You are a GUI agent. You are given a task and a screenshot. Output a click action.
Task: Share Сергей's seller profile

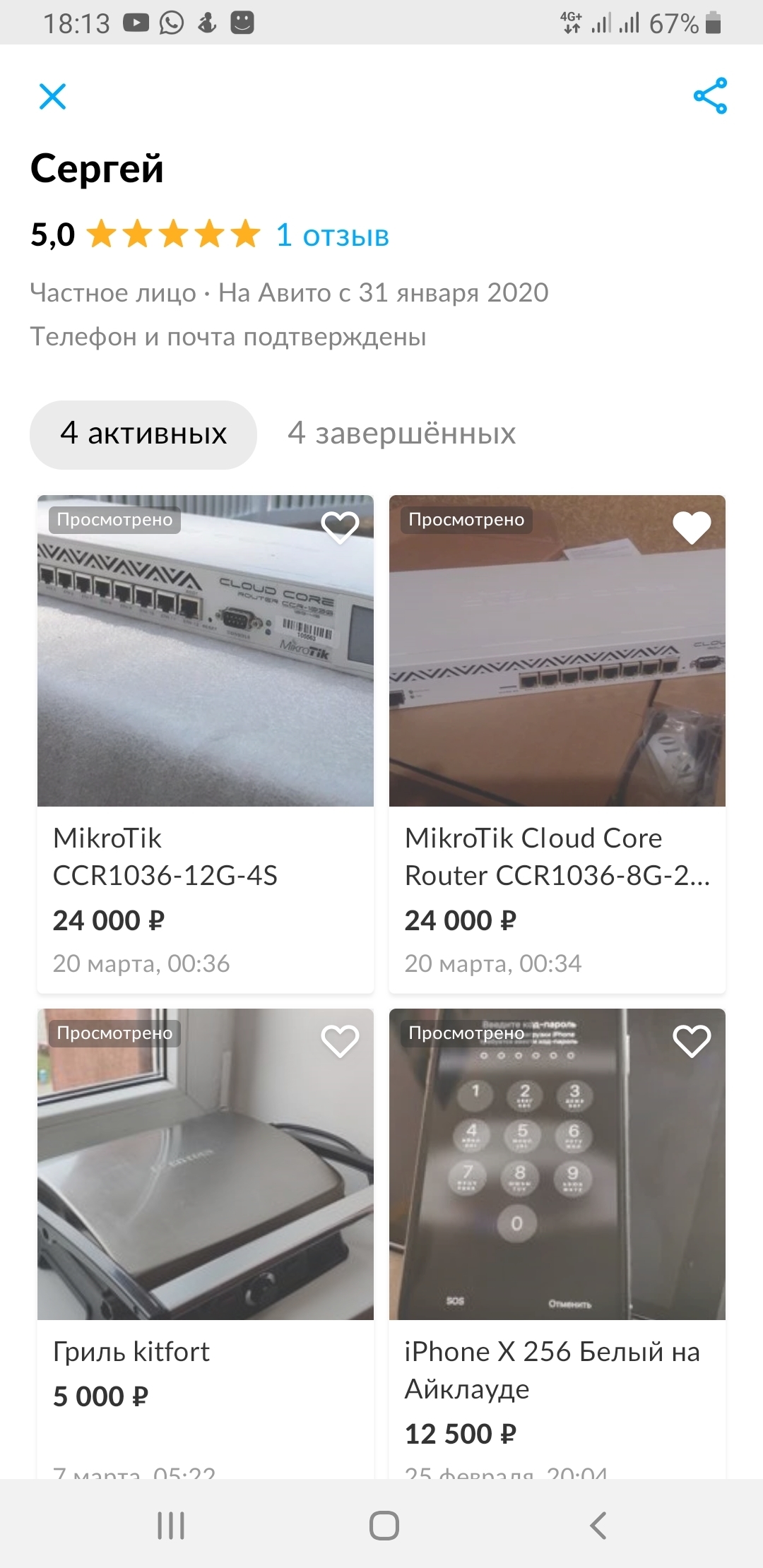pyautogui.click(x=710, y=96)
